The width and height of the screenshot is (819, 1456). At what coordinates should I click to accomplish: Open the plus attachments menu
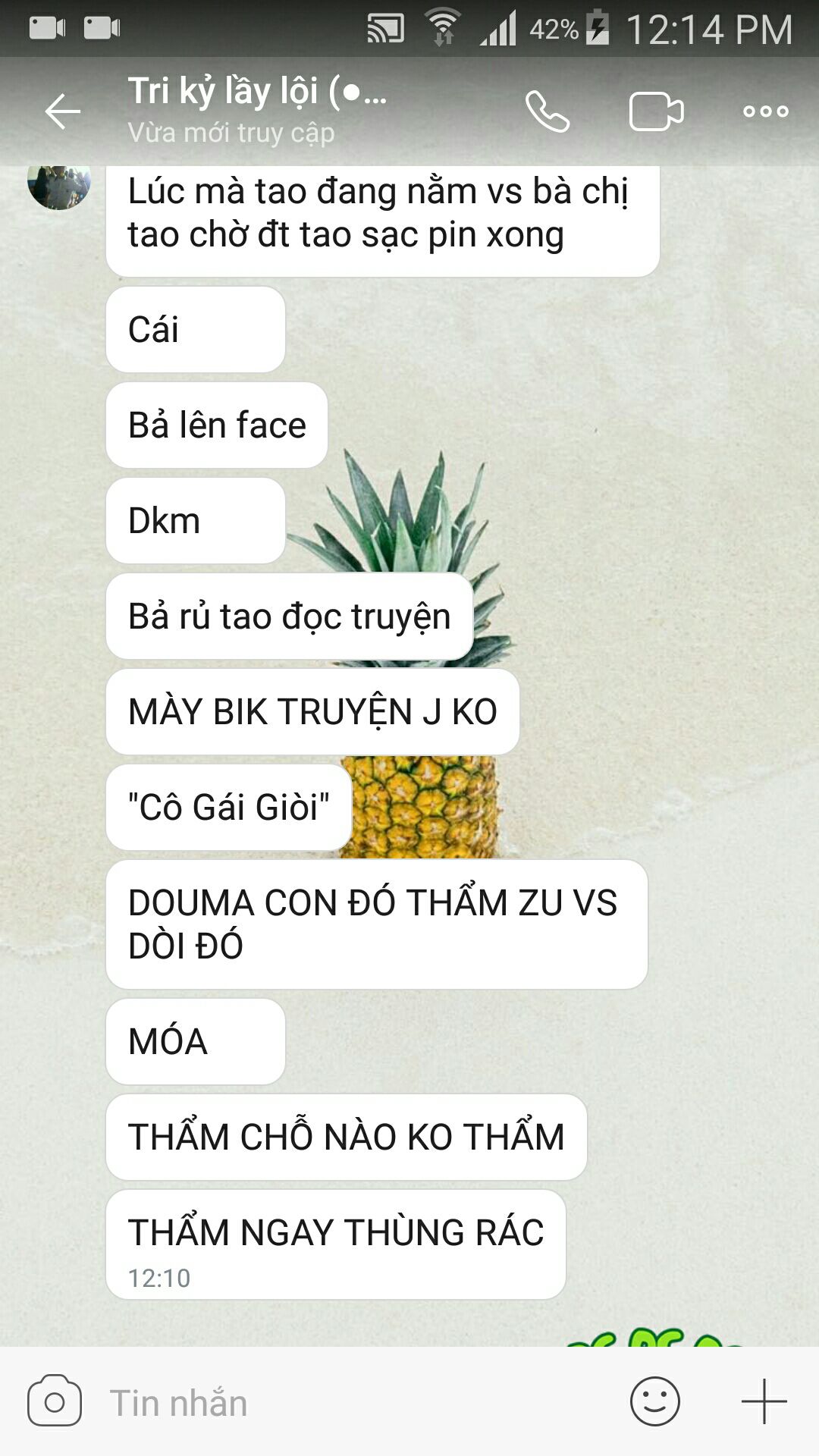764,1401
